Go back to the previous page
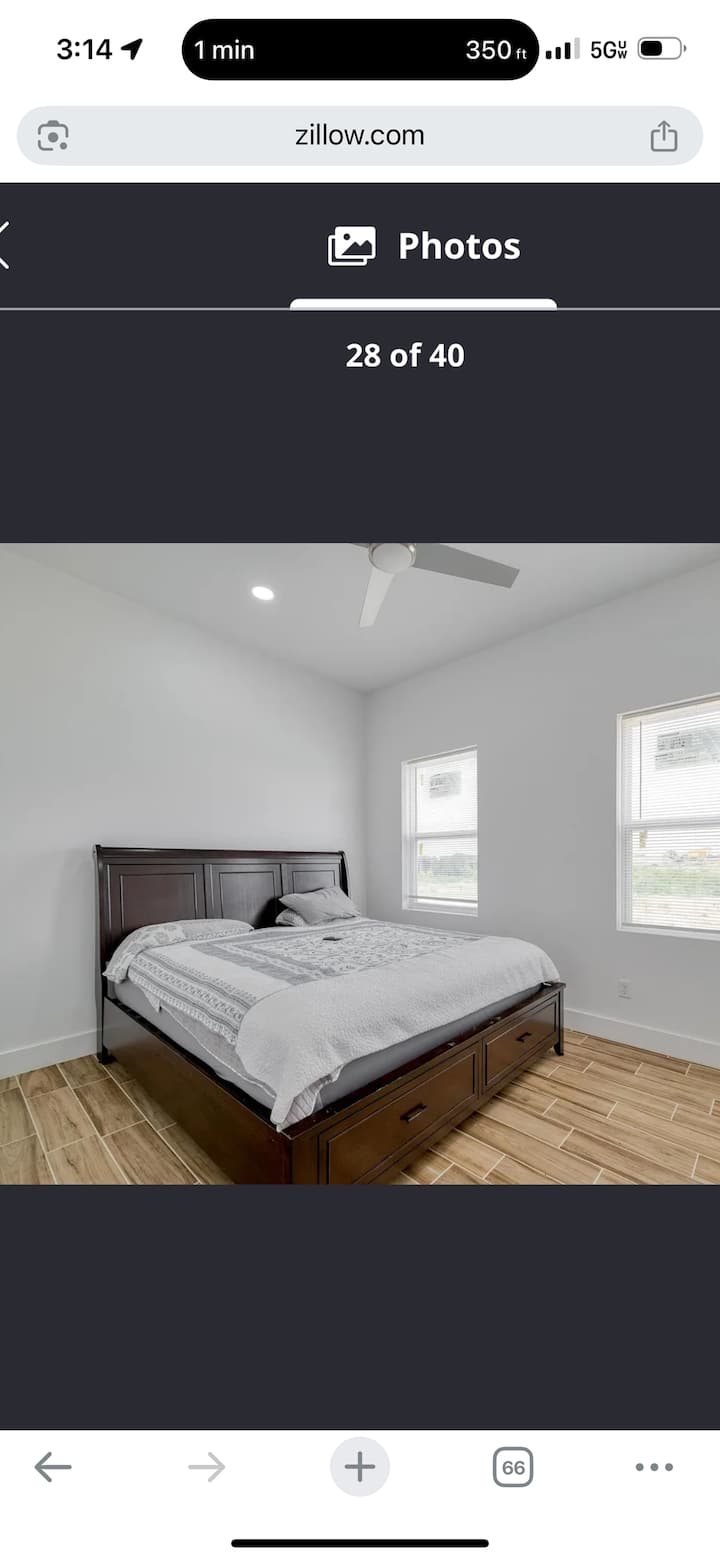The image size is (720, 1561). point(53,1467)
